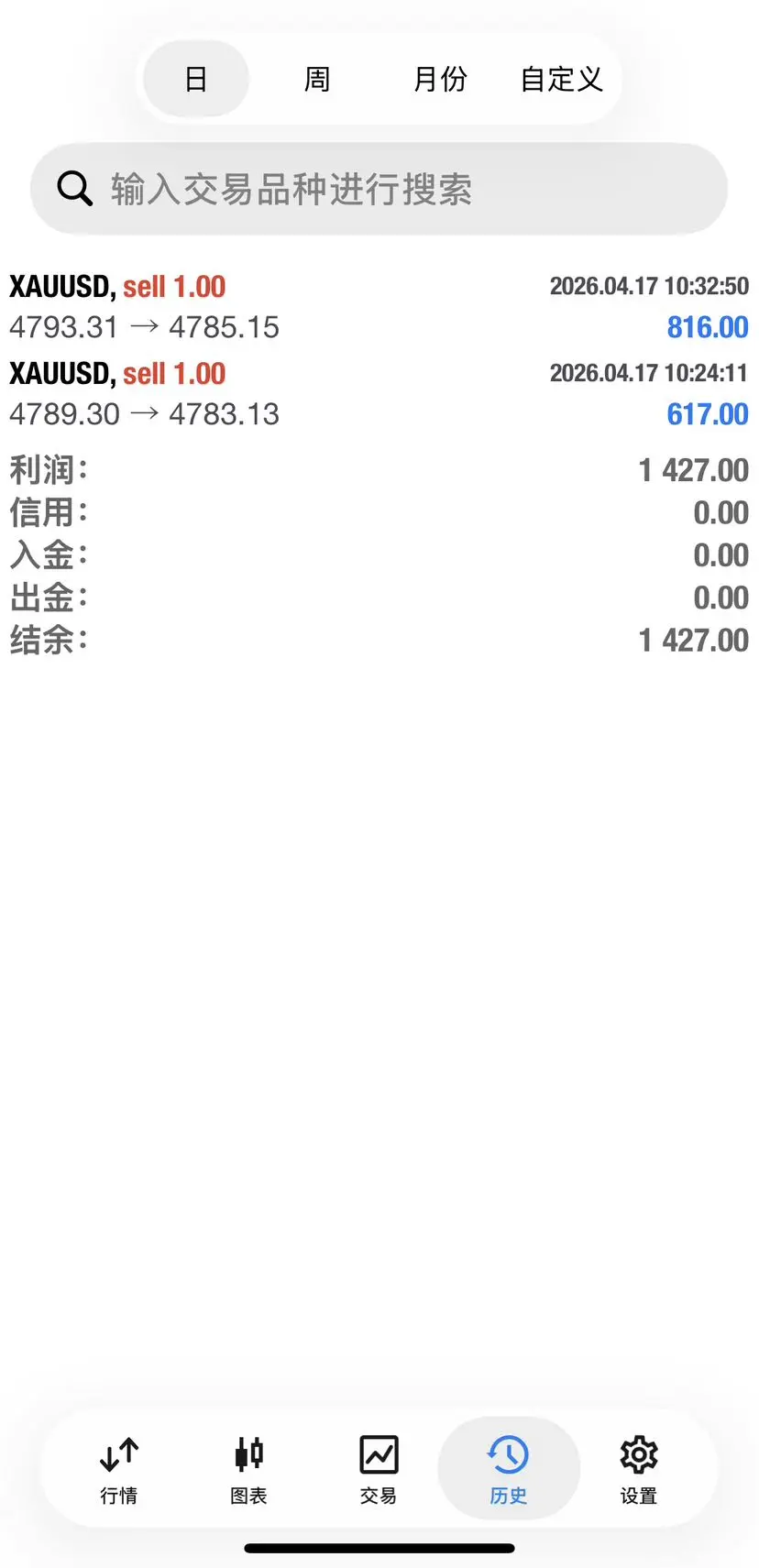This screenshot has height=1568, width=759.
Task: Go to the 行情 quotes tab
Action: tap(119, 1469)
